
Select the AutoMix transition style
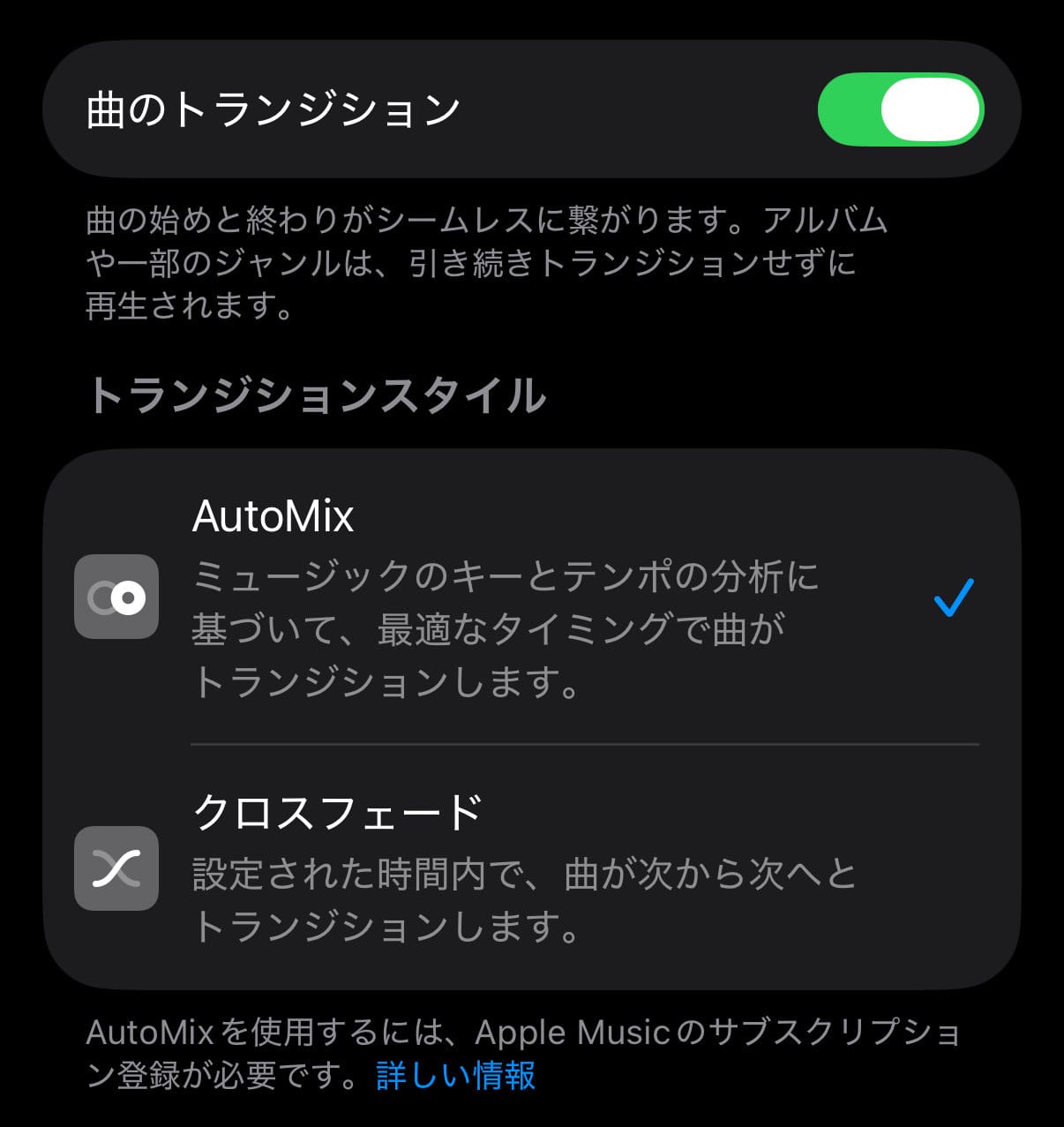[x=529, y=597]
